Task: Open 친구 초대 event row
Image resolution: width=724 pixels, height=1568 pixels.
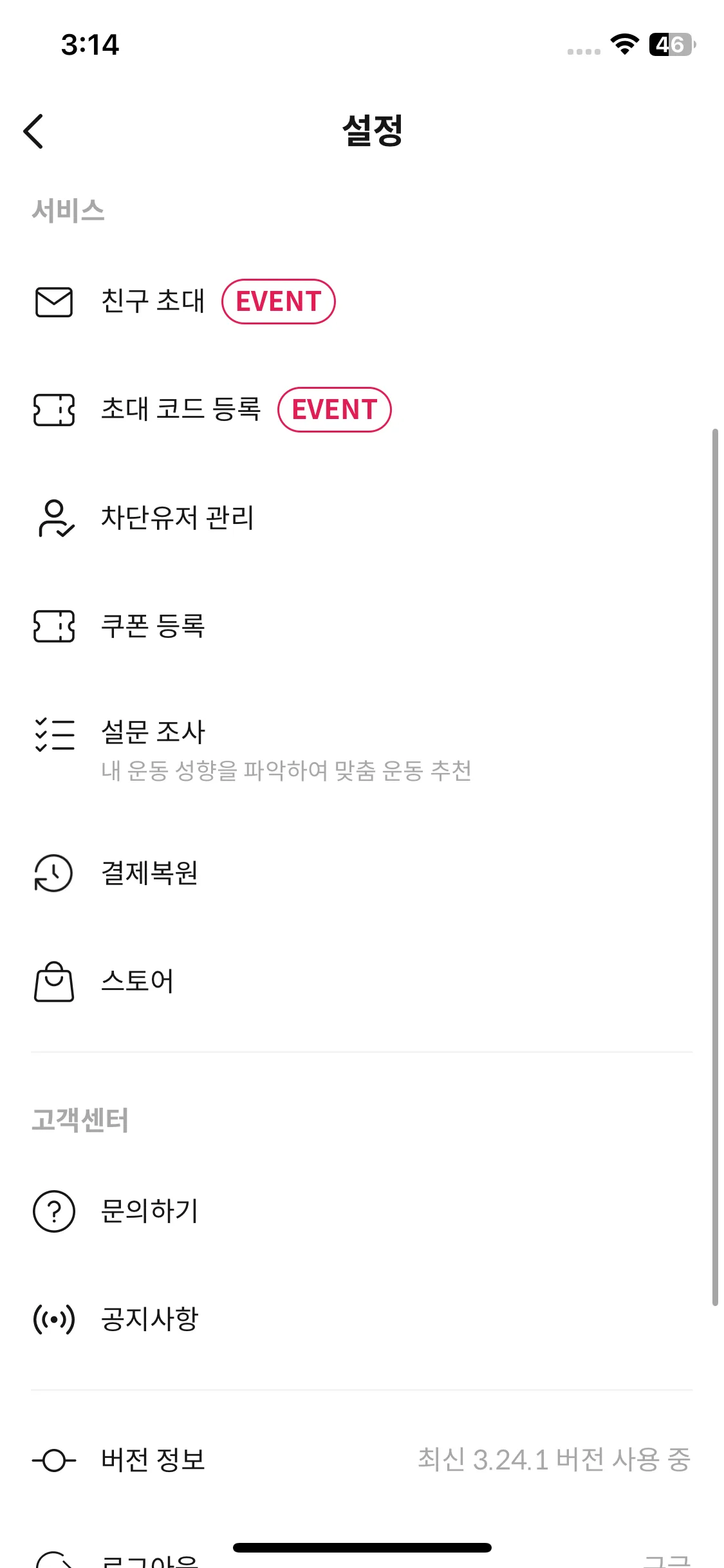Action: click(x=153, y=301)
